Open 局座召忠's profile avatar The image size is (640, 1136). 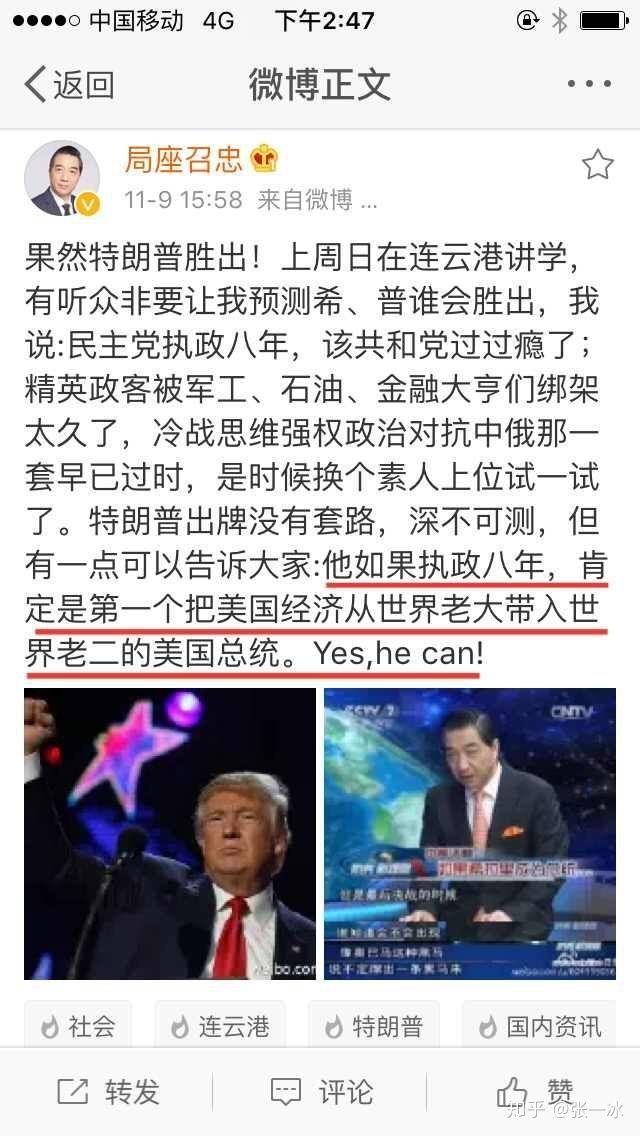(62, 179)
